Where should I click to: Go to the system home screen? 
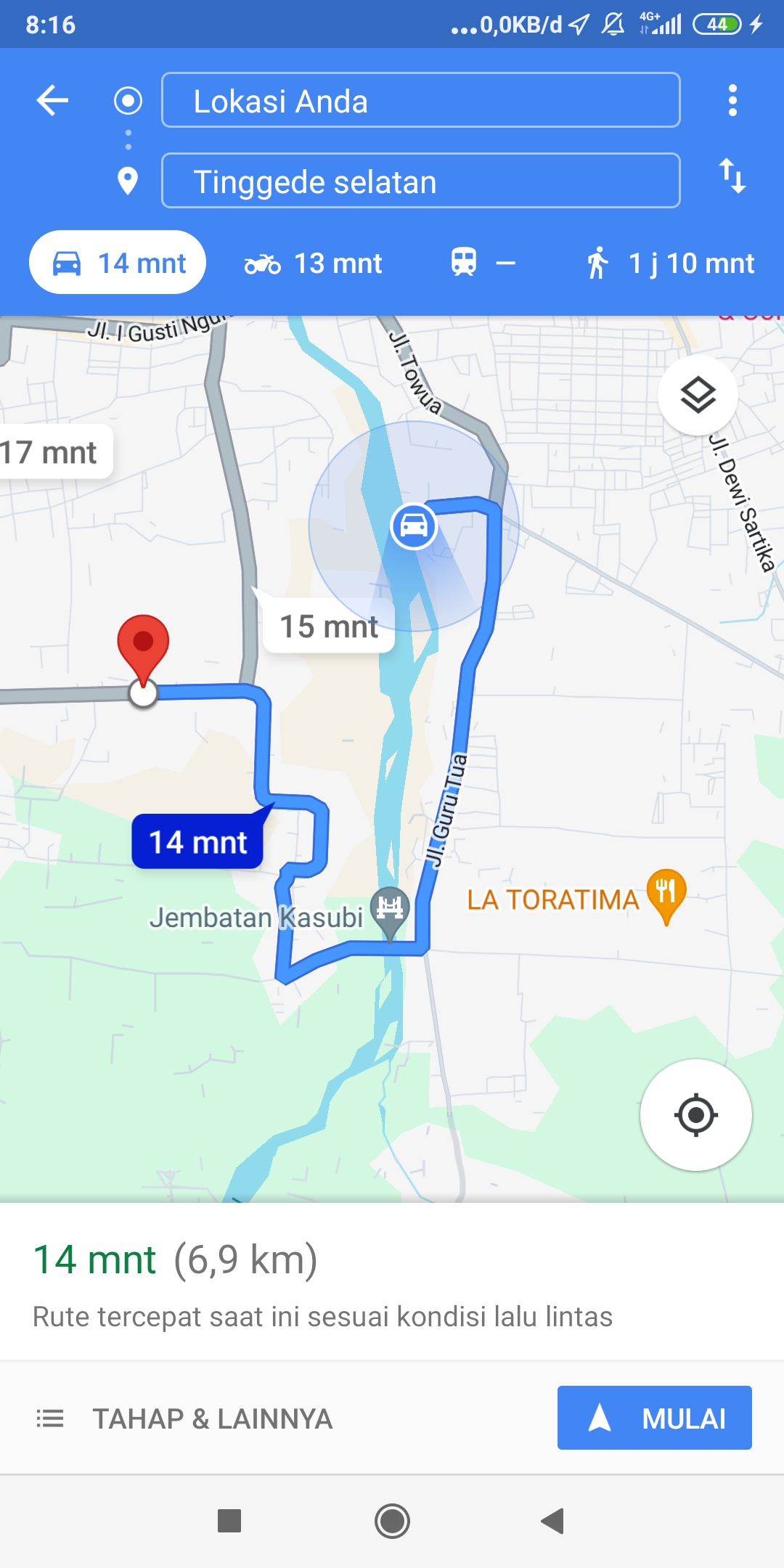[x=392, y=1521]
